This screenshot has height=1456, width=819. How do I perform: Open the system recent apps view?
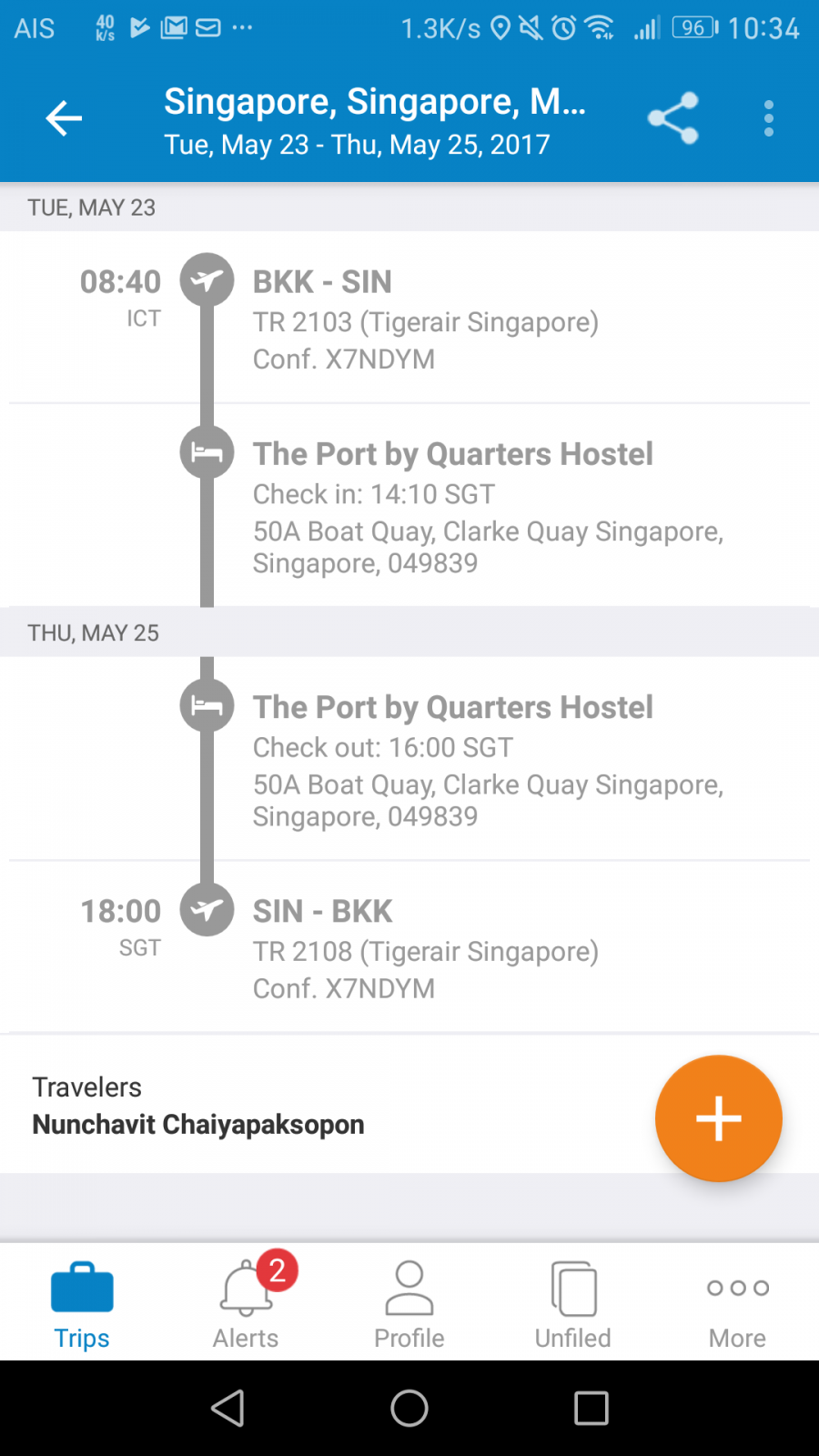pyautogui.click(x=591, y=1408)
